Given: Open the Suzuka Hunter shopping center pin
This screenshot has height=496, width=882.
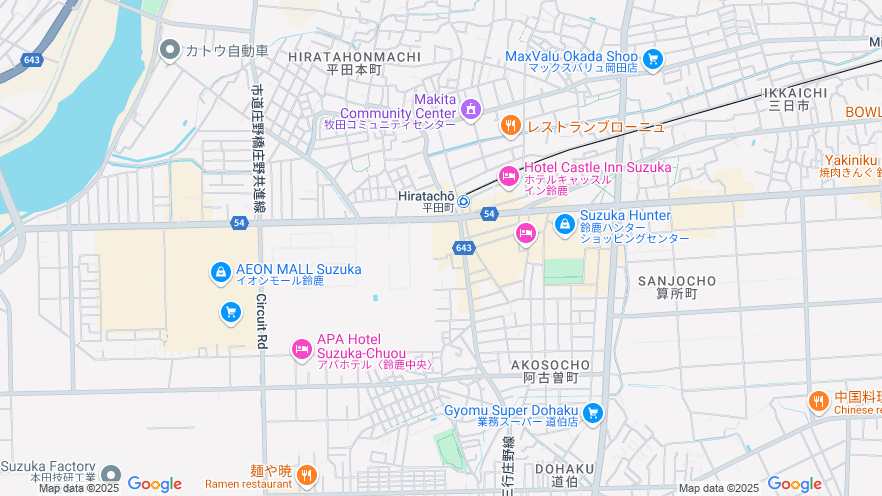Looking at the screenshot, I should click(564, 224).
